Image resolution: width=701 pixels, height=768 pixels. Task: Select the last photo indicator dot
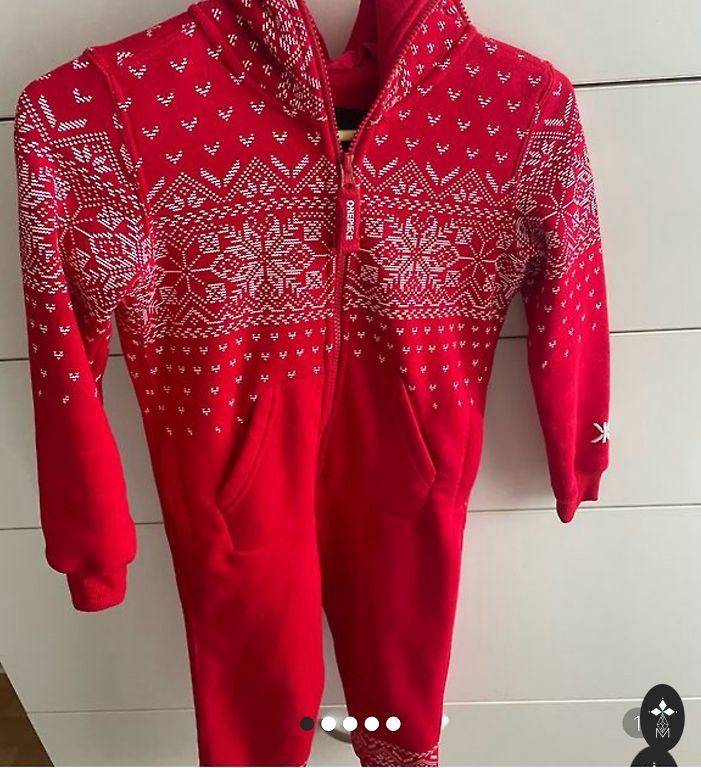coord(393,723)
